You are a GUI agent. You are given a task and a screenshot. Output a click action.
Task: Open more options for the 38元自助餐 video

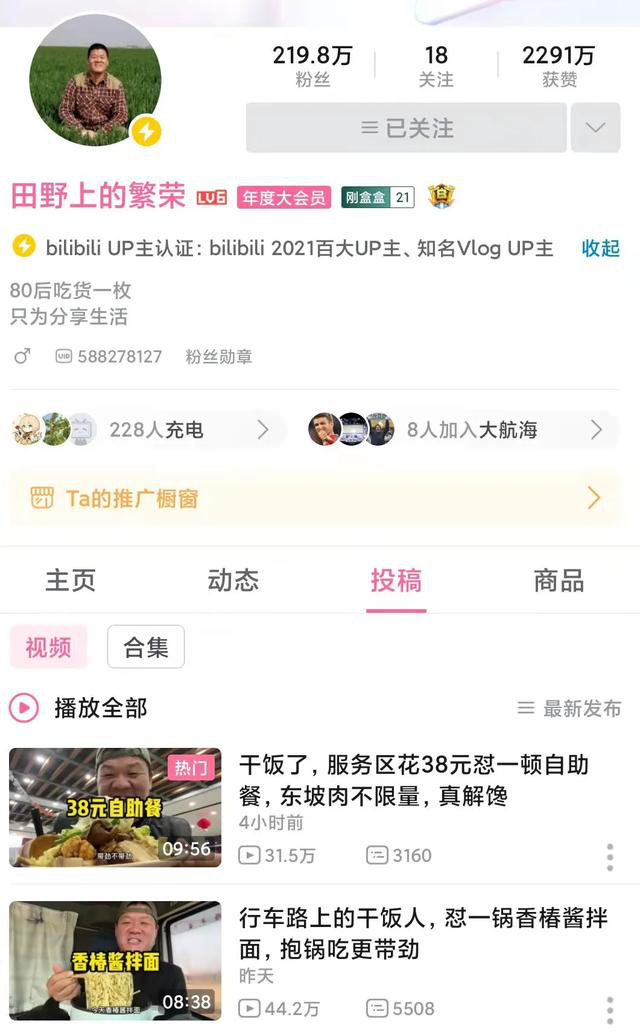(609, 857)
